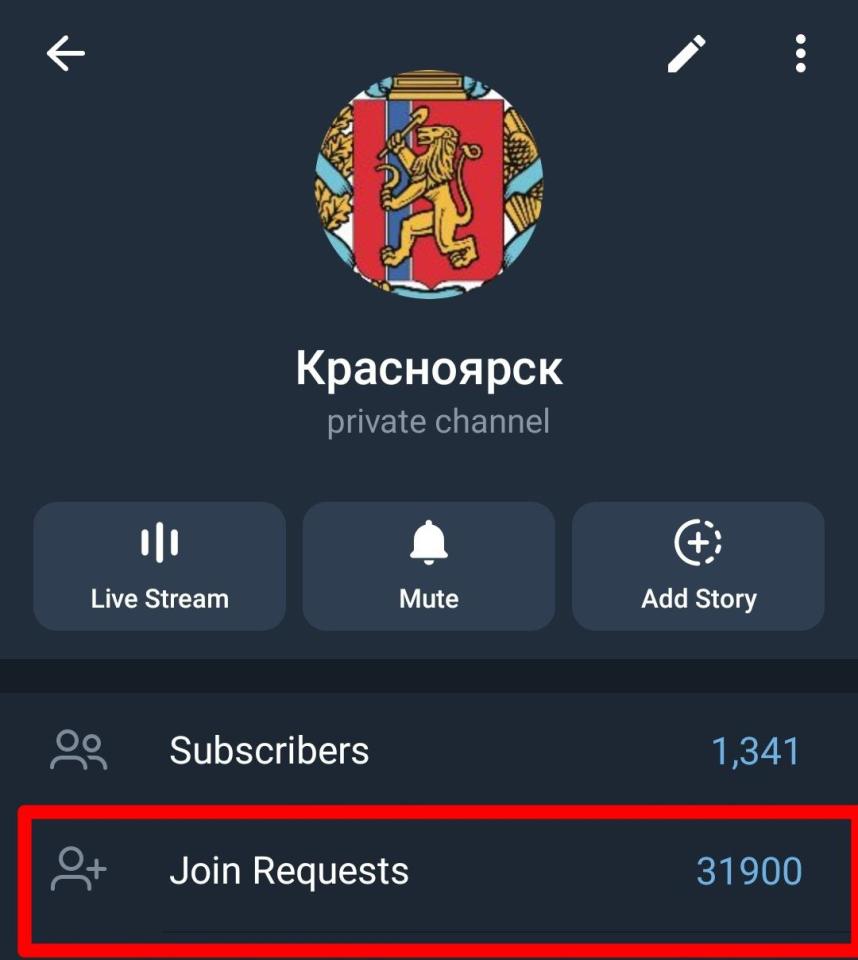Tap the bell icon to mute notifications
The width and height of the screenshot is (858, 960).
tap(428, 541)
